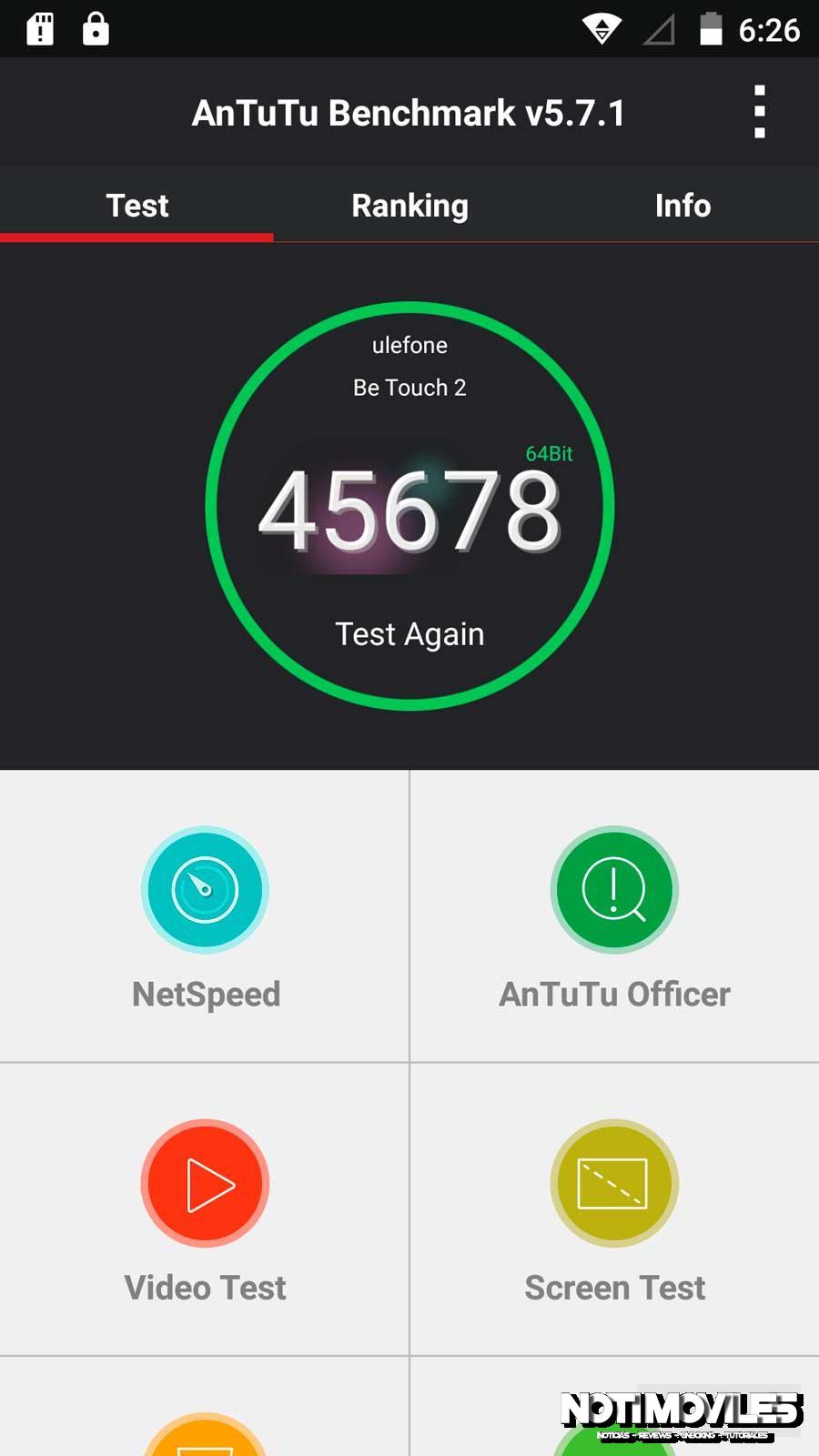
Task: Select the Test tab
Action: click(x=137, y=206)
